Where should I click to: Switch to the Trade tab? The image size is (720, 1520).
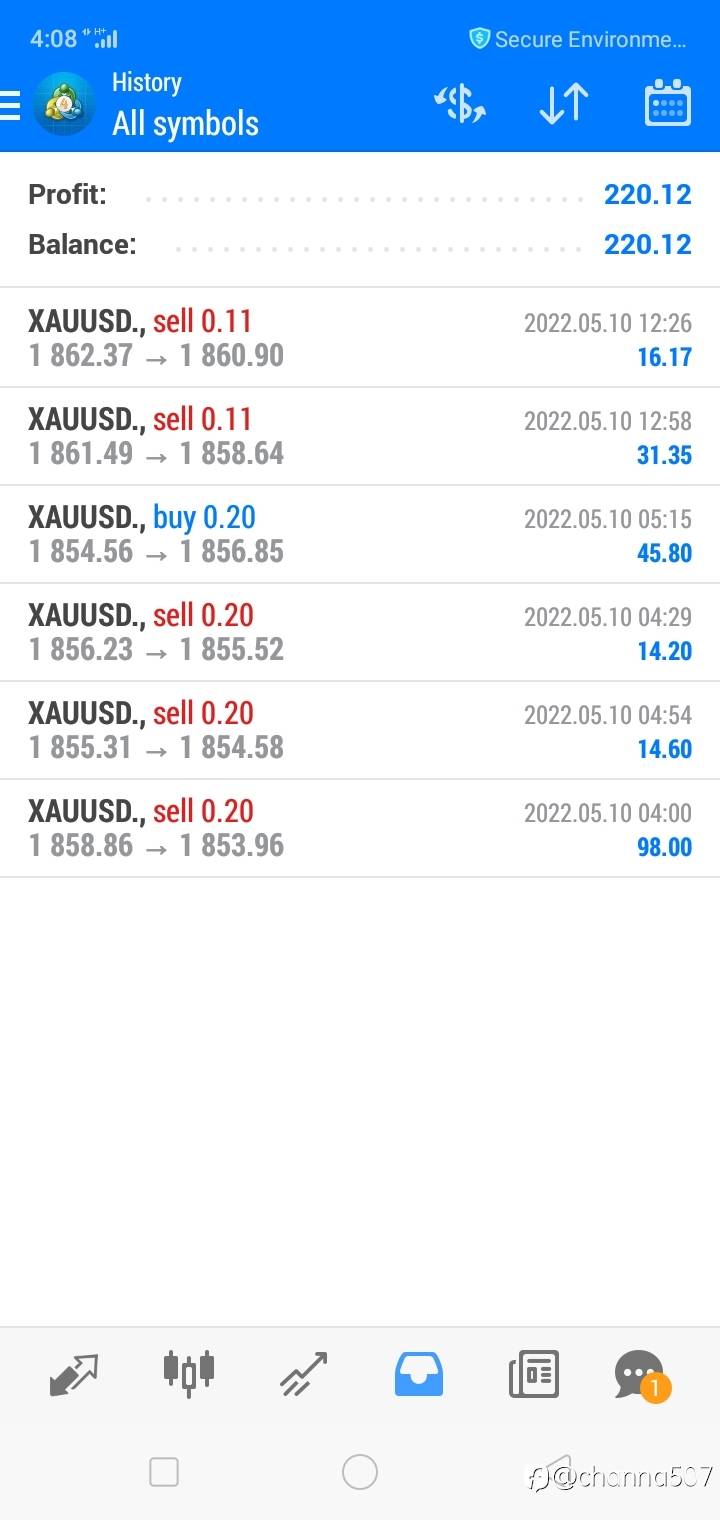point(304,1374)
